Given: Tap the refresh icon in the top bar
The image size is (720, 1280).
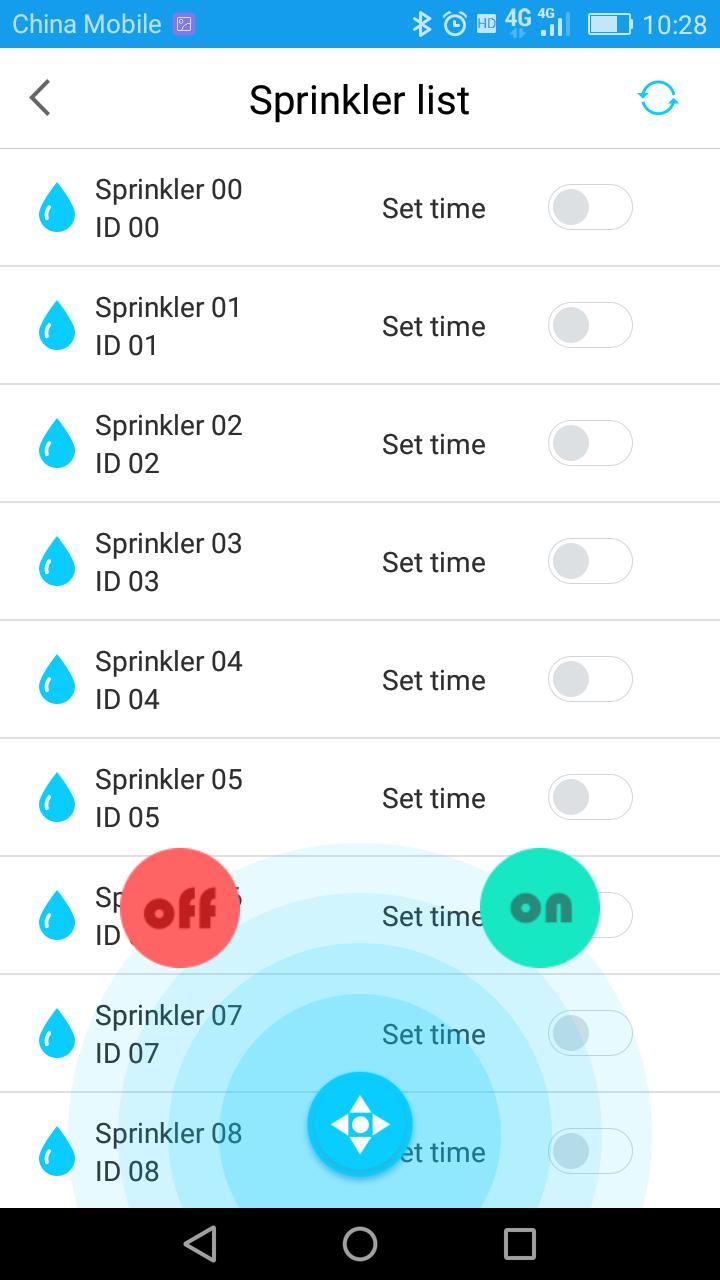Looking at the screenshot, I should point(657,98).
